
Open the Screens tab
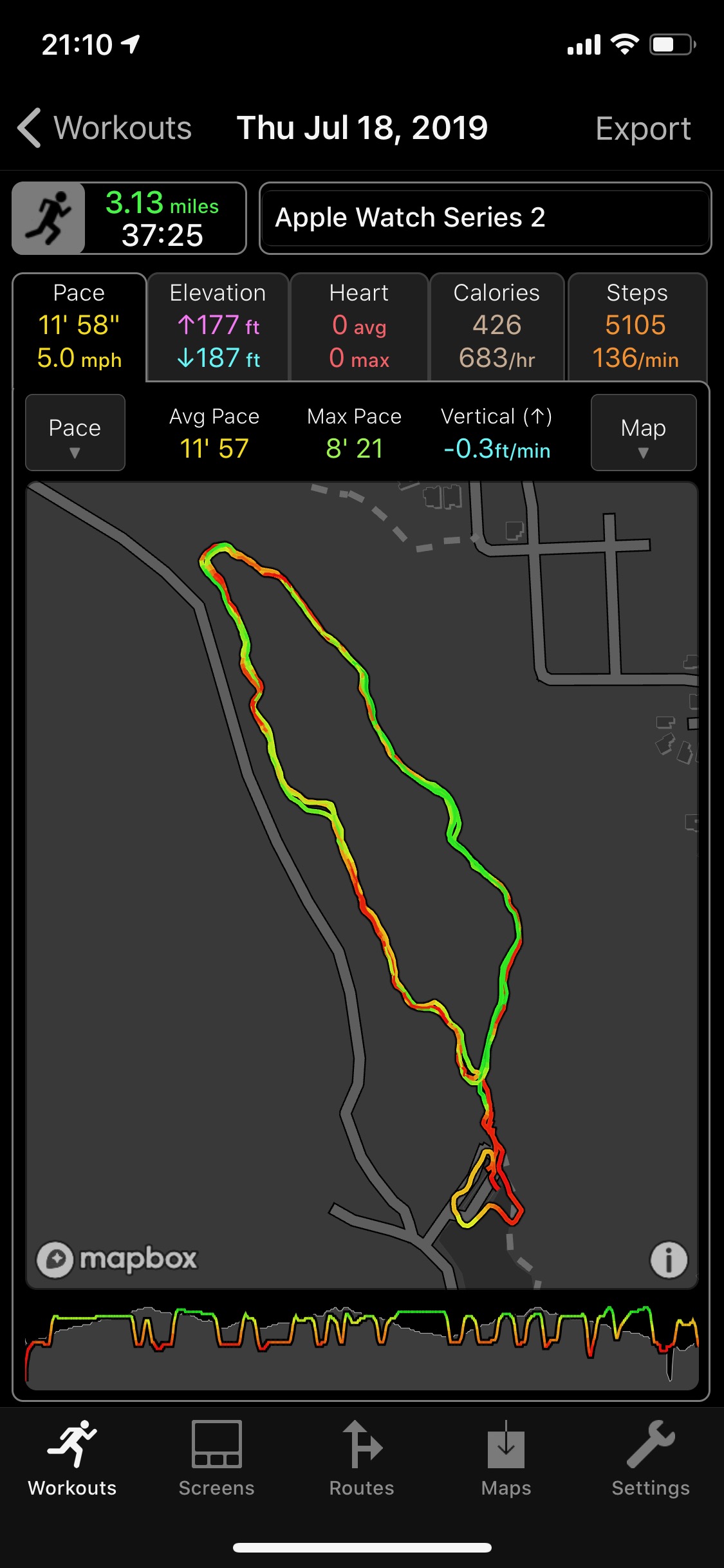click(217, 1460)
